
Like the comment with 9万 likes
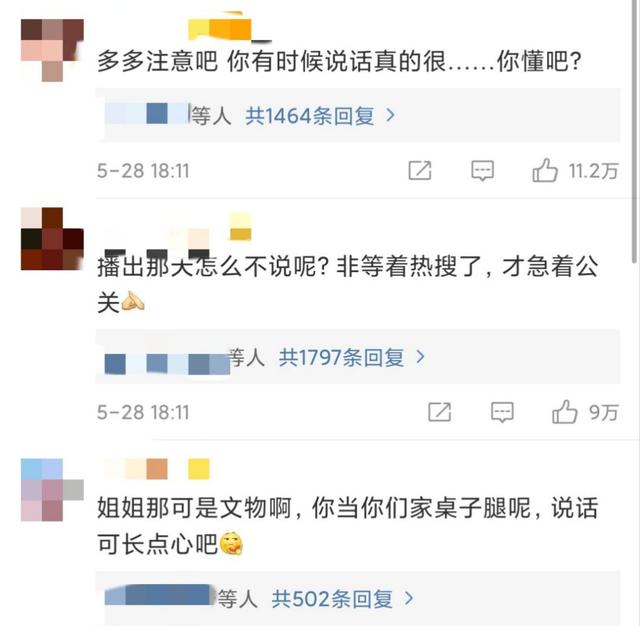click(x=566, y=411)
